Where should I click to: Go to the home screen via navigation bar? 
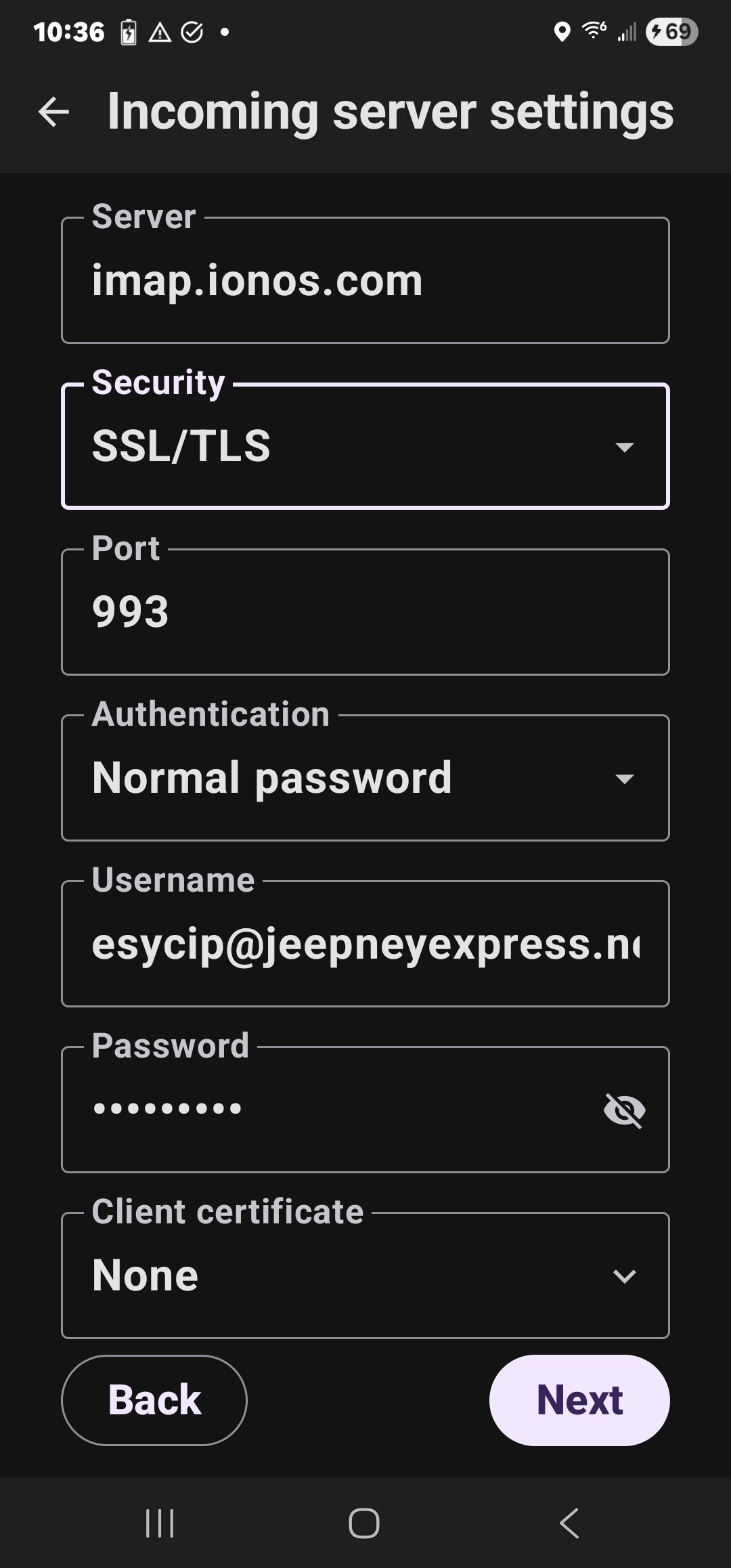pos(364,1523)
